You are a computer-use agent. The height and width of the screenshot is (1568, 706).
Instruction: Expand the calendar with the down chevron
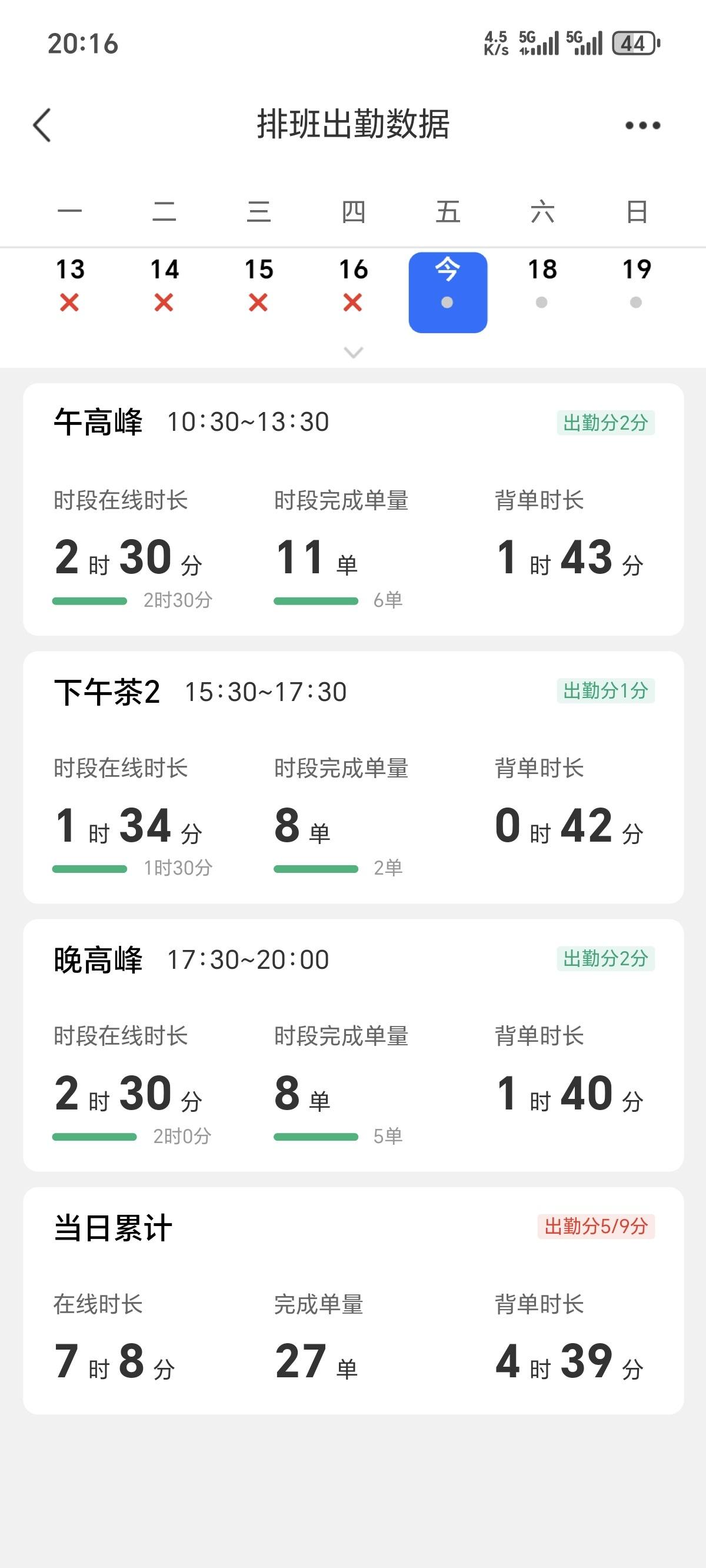coord(354,353)
